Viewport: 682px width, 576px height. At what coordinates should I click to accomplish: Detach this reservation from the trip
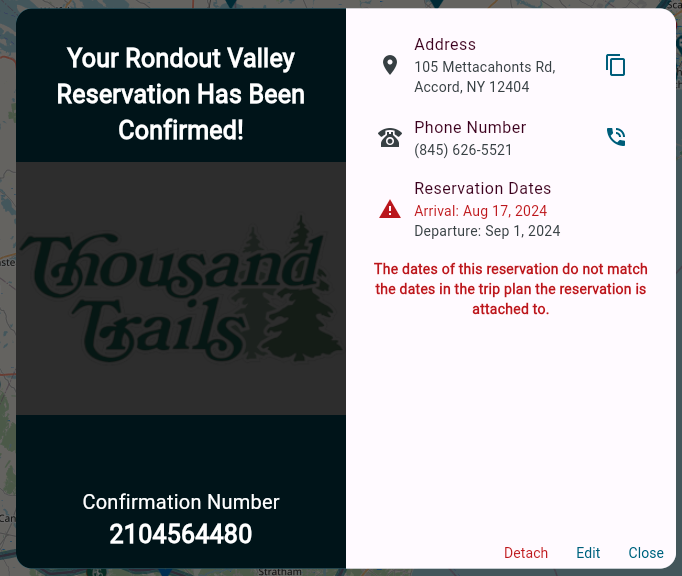[526, 553]
